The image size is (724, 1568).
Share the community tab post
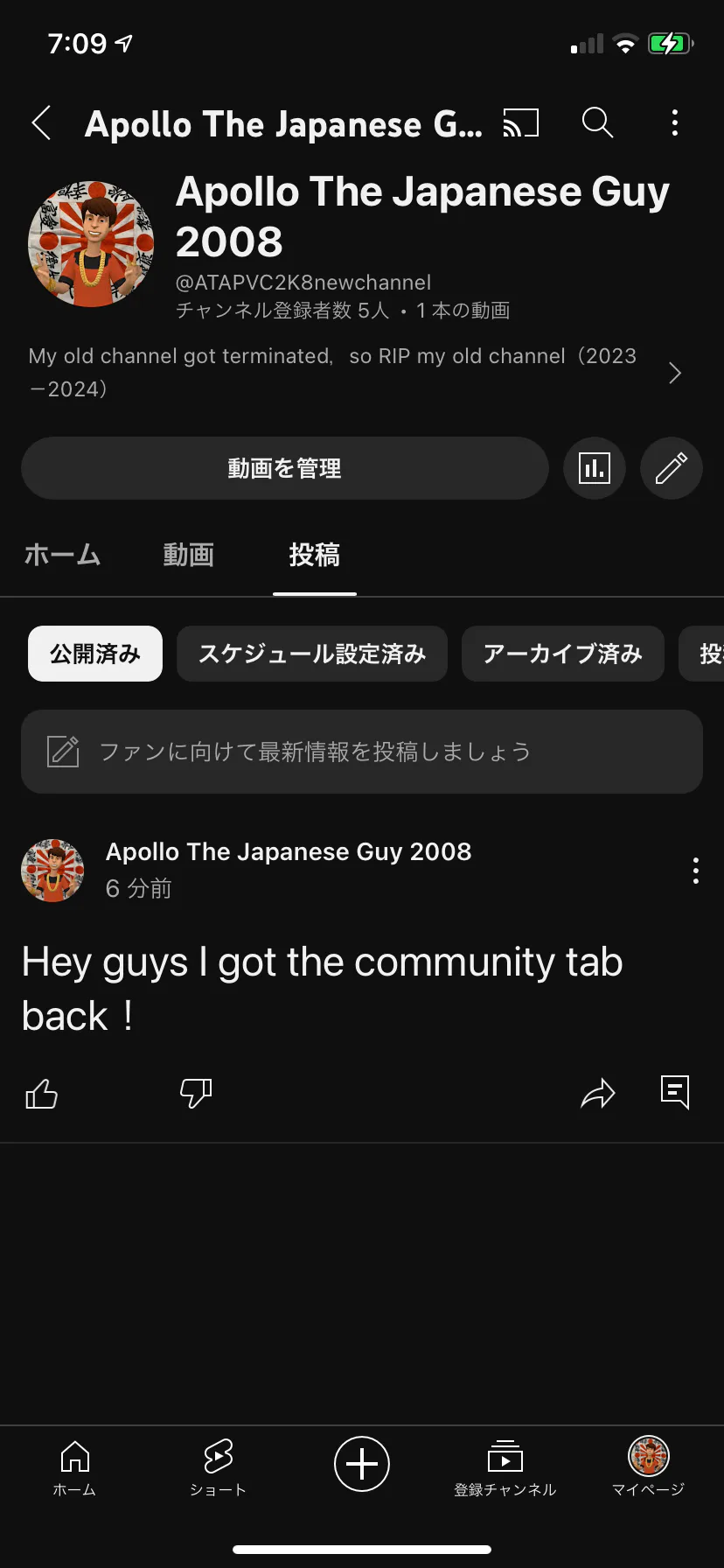pos(598,1094)
